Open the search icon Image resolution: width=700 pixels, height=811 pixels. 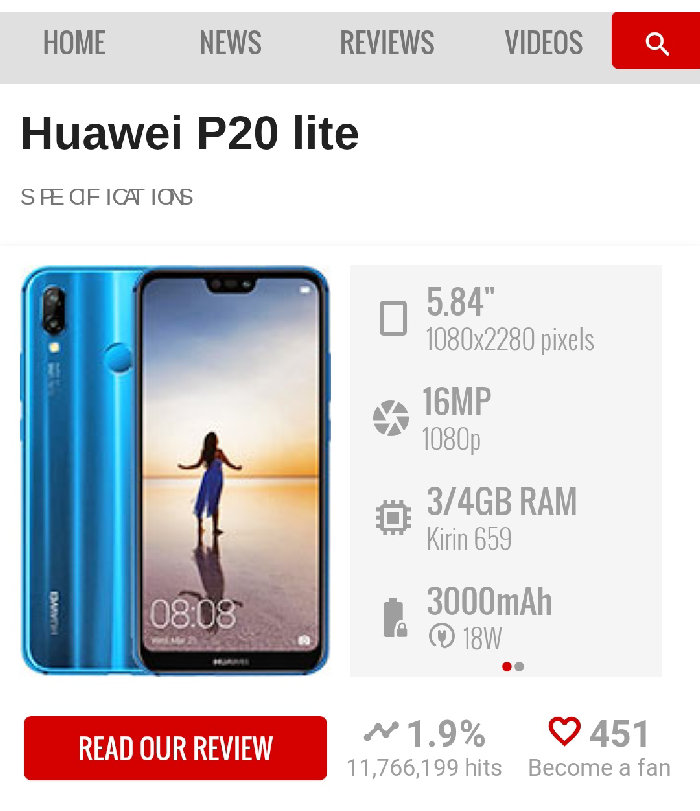click(657, 43)
